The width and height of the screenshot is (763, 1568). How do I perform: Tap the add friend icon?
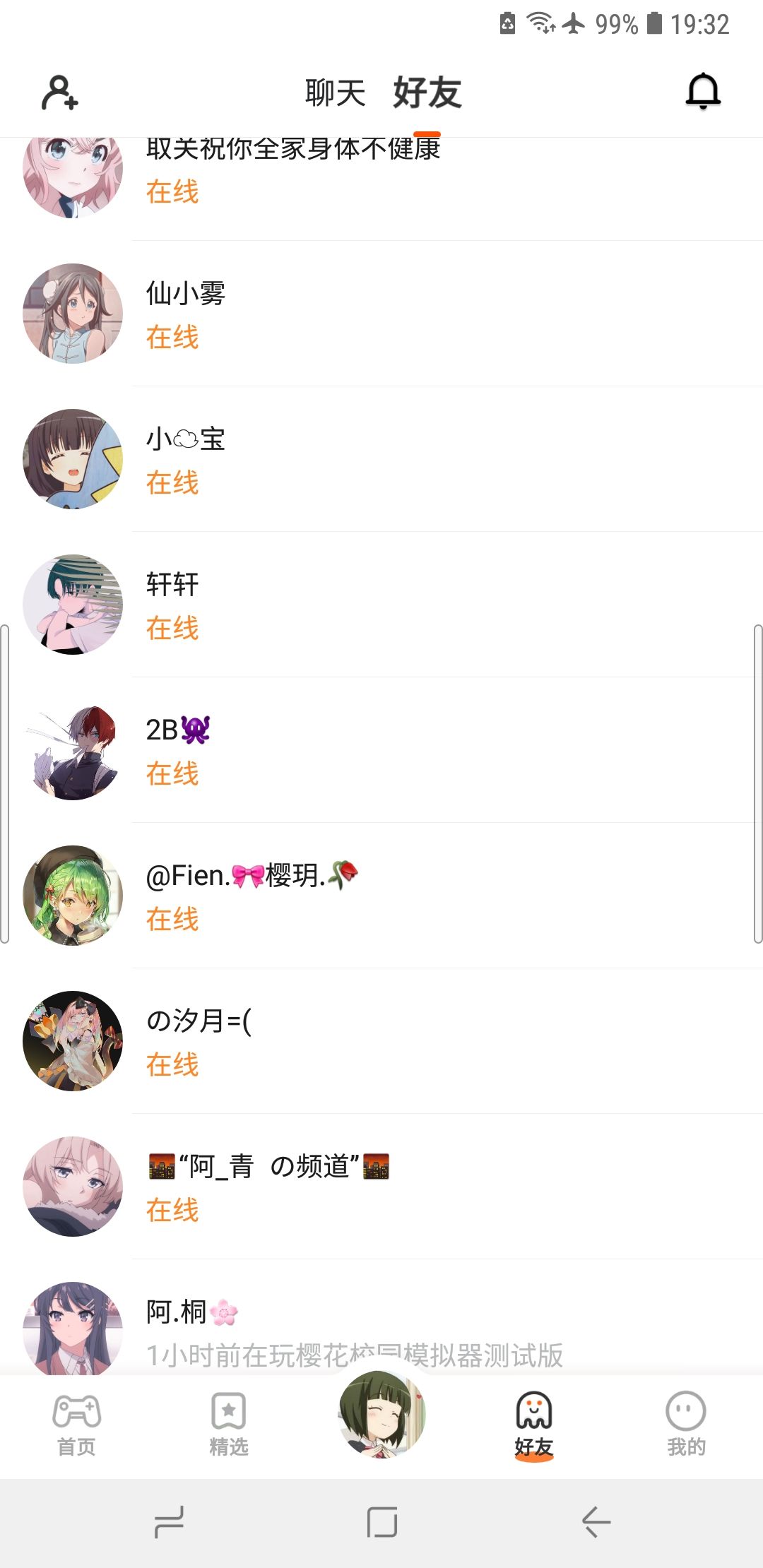pyautogui.click(x=59, y=93)
